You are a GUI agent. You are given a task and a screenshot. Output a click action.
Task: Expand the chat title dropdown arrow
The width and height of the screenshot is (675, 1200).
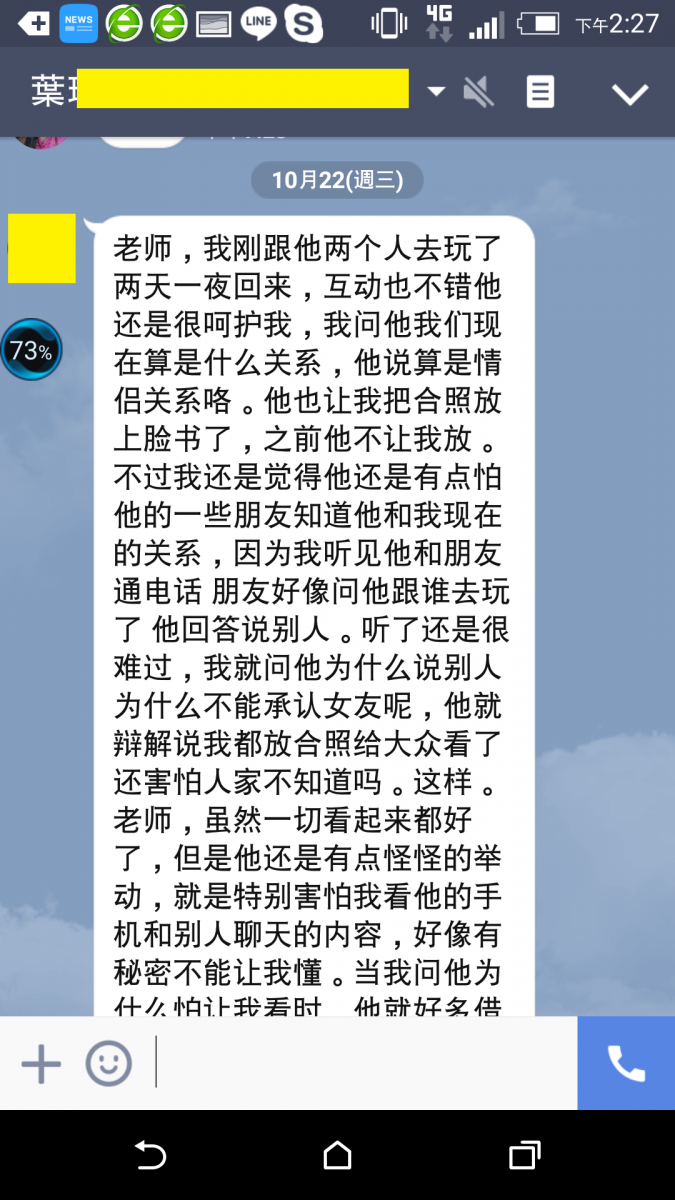(436, 92)
